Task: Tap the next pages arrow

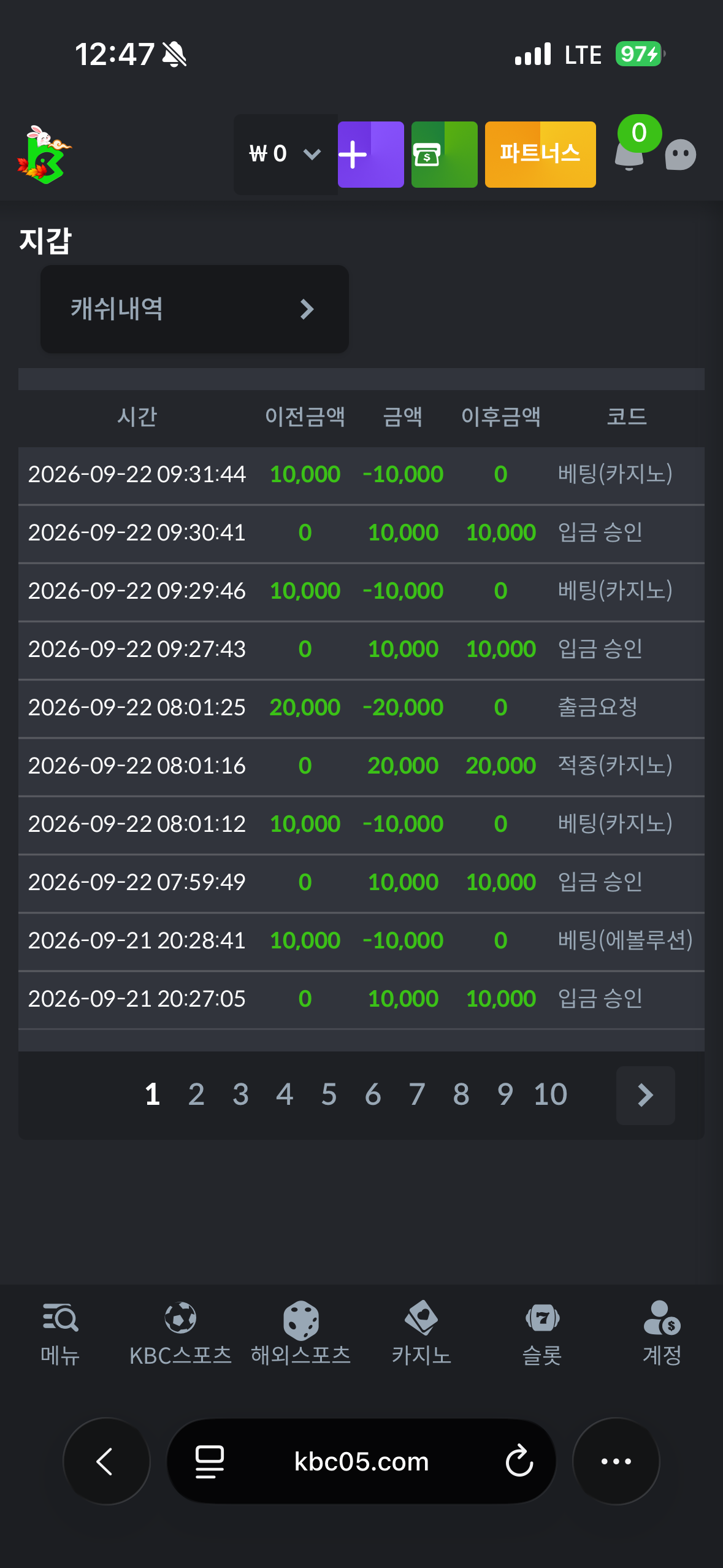Action: tap(645, 1095)
